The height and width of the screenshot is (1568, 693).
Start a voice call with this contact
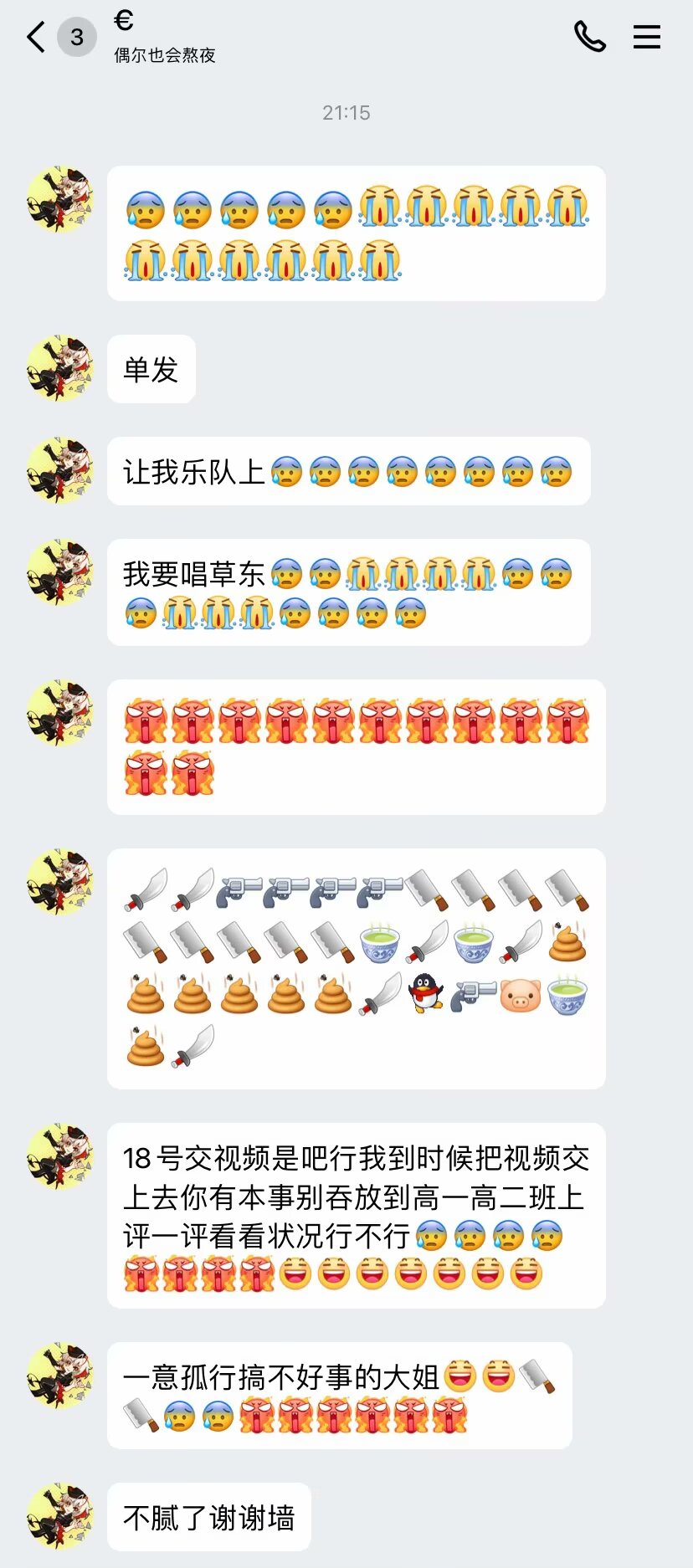tap(589, 38)
